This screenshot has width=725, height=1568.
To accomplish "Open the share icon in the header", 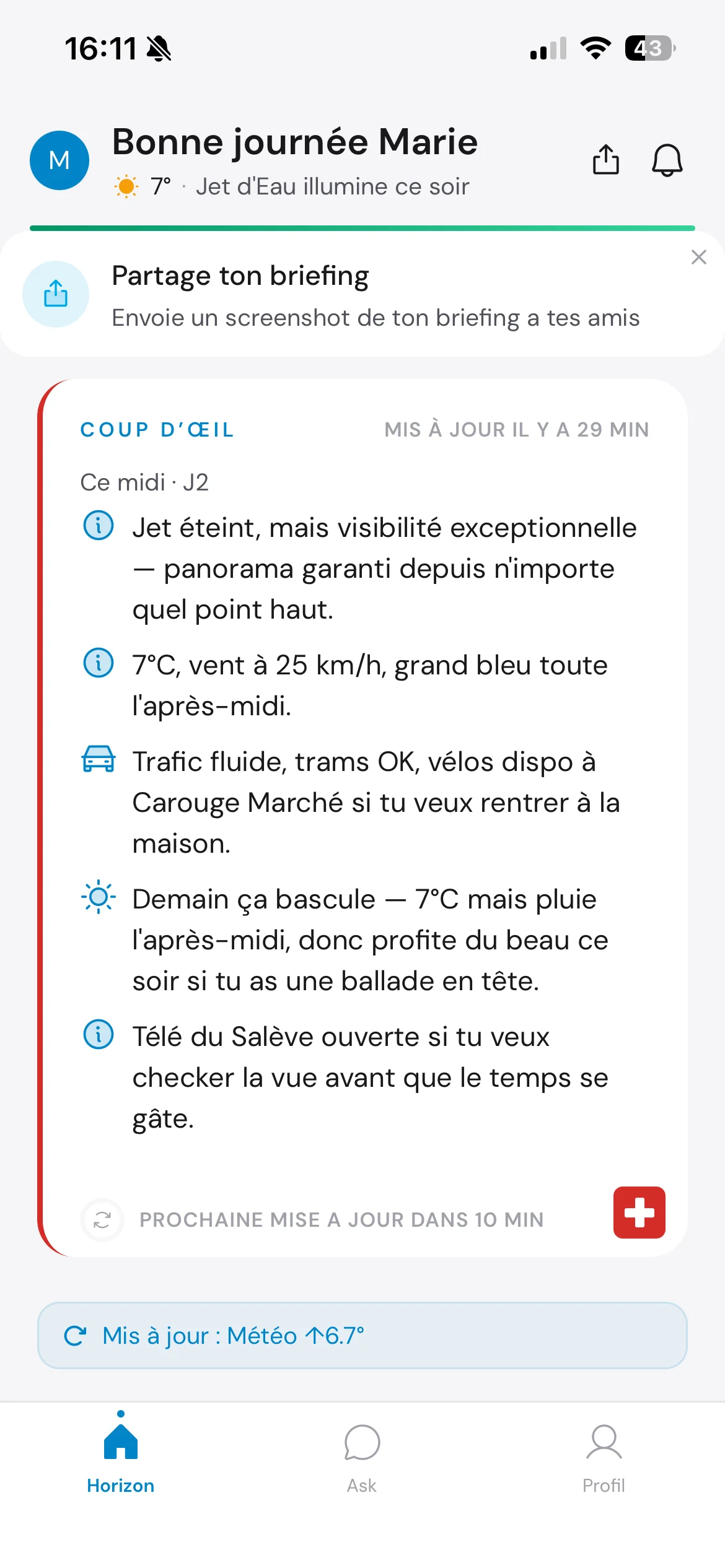I will pyautogui.click(x=605, y=160).
